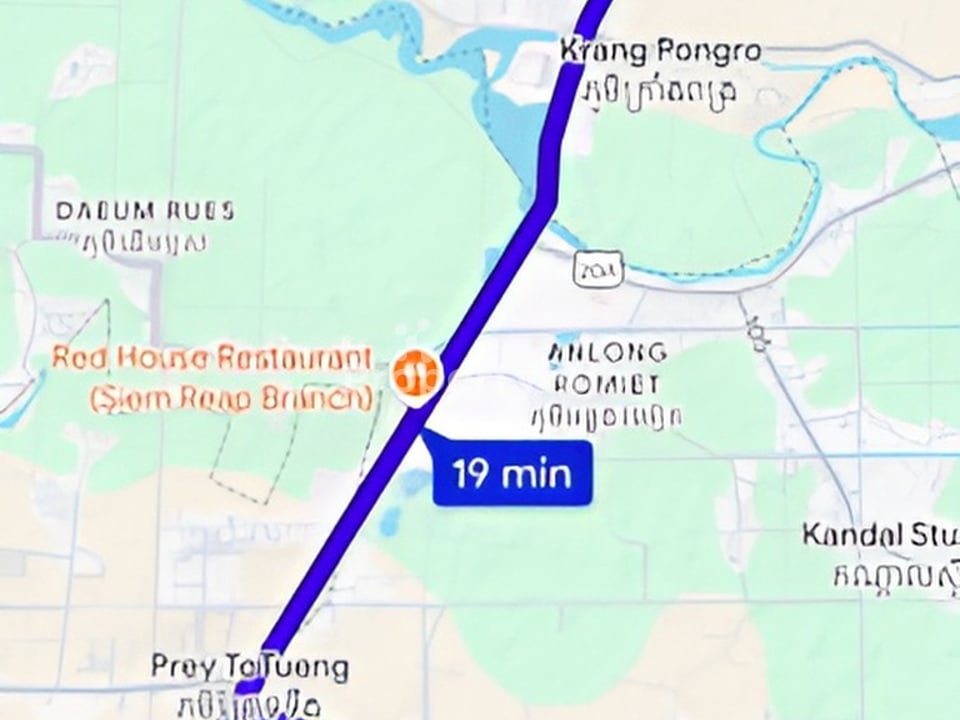Viewport: 960px width, 720px height.
Task: Select the 19 min route callout
Action: [512, 472]
